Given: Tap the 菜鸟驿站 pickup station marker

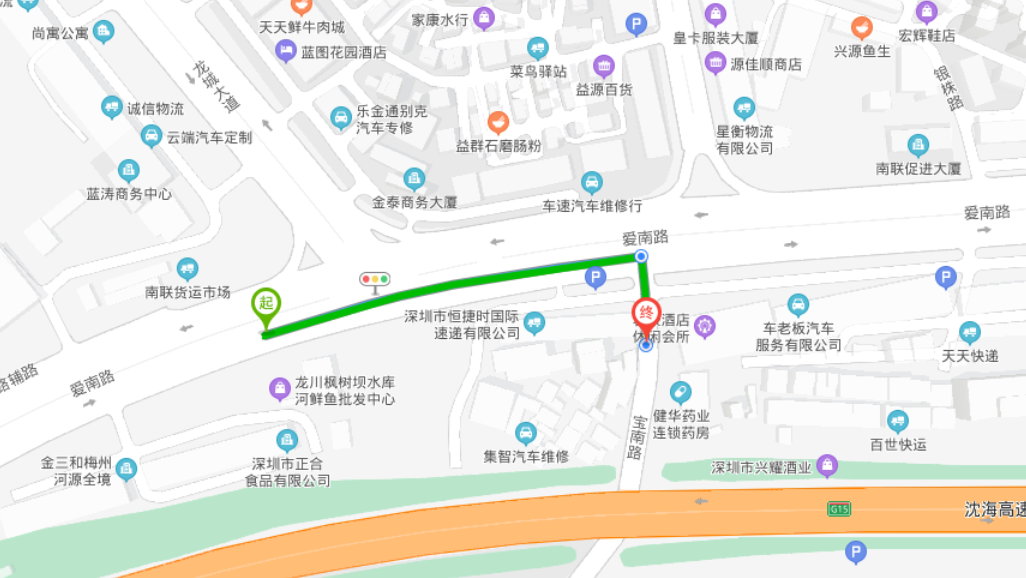Looking at the screenshot, I should [x=538, y=48].
